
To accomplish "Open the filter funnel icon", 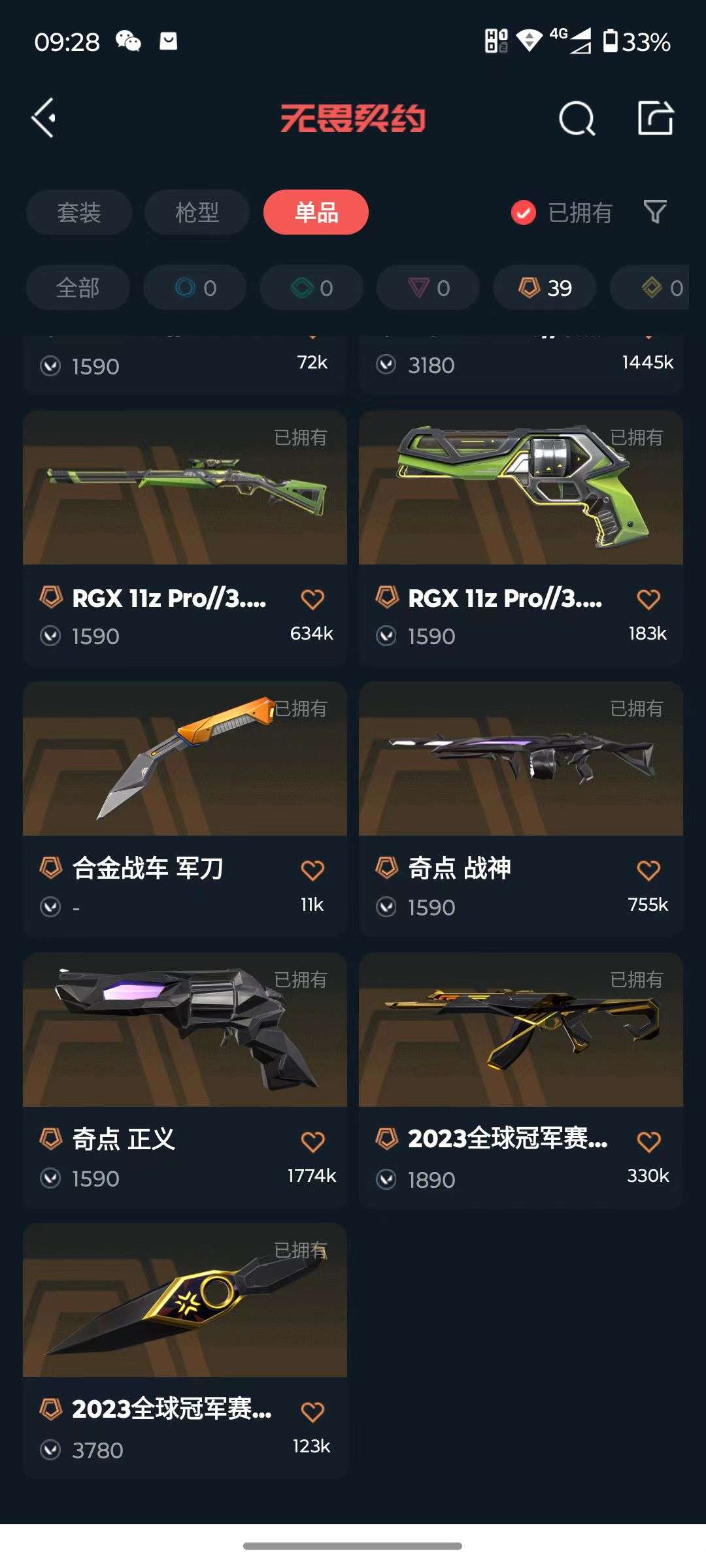I will (655, 212).
